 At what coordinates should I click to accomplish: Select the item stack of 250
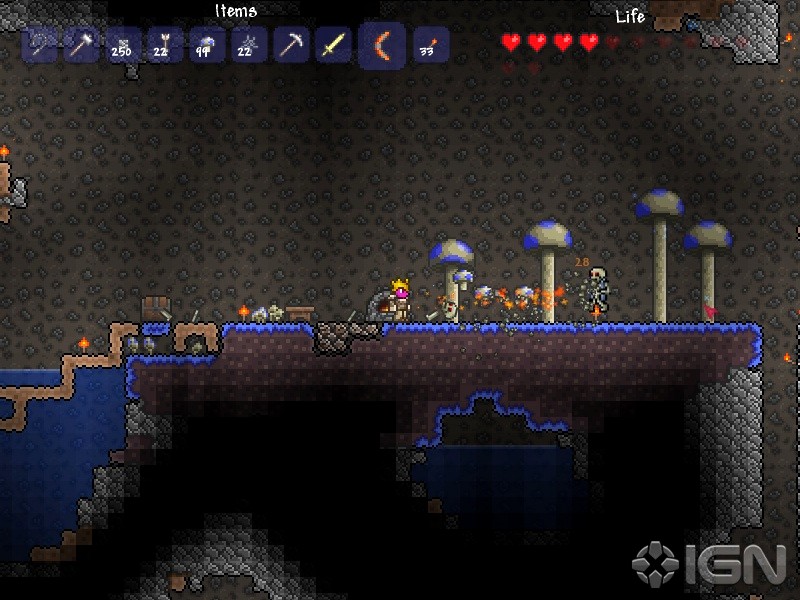[x=123, y=45]
